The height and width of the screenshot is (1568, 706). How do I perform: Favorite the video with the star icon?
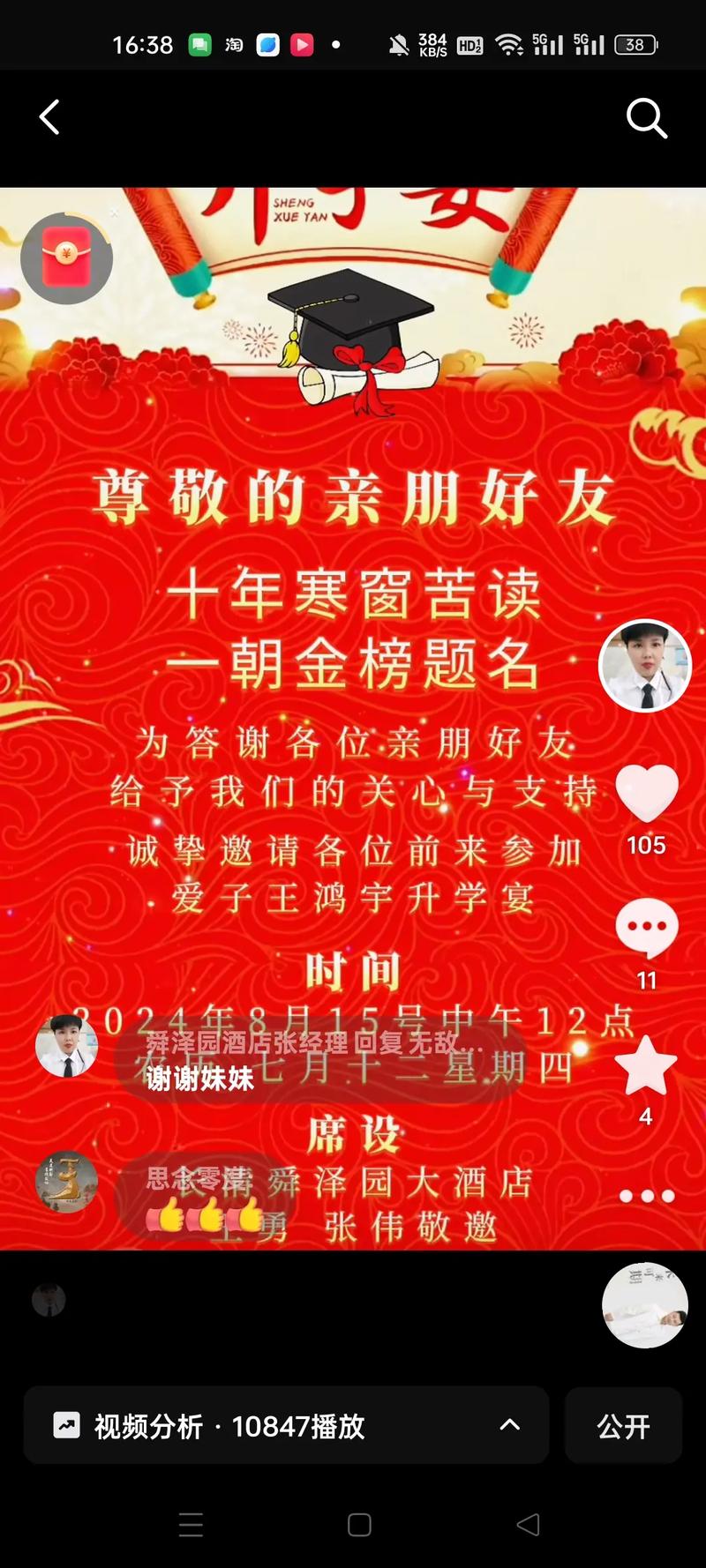click(x=646, y=1064)
